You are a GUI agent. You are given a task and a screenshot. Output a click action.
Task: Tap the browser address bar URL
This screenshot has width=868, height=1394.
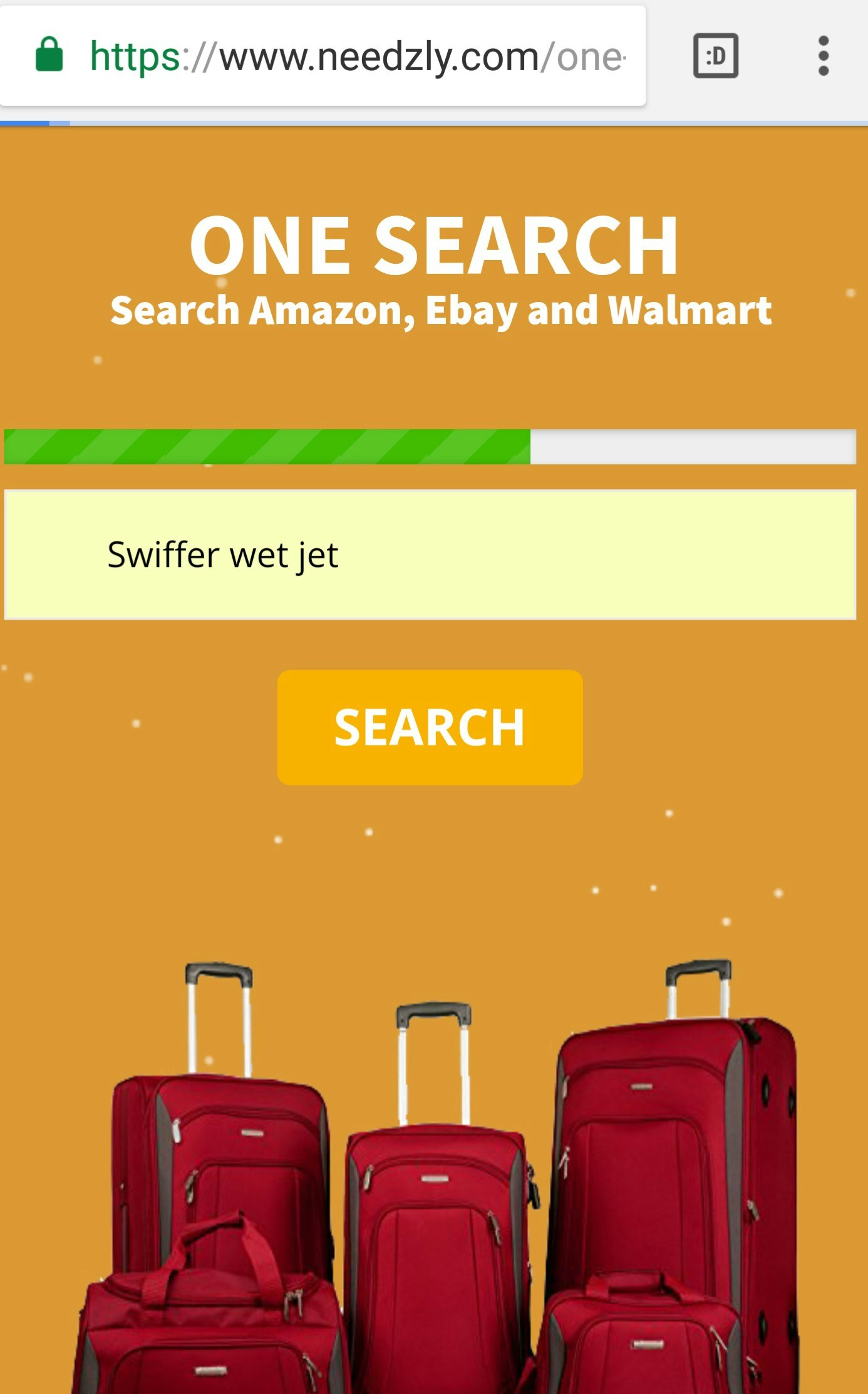[357, 56]
